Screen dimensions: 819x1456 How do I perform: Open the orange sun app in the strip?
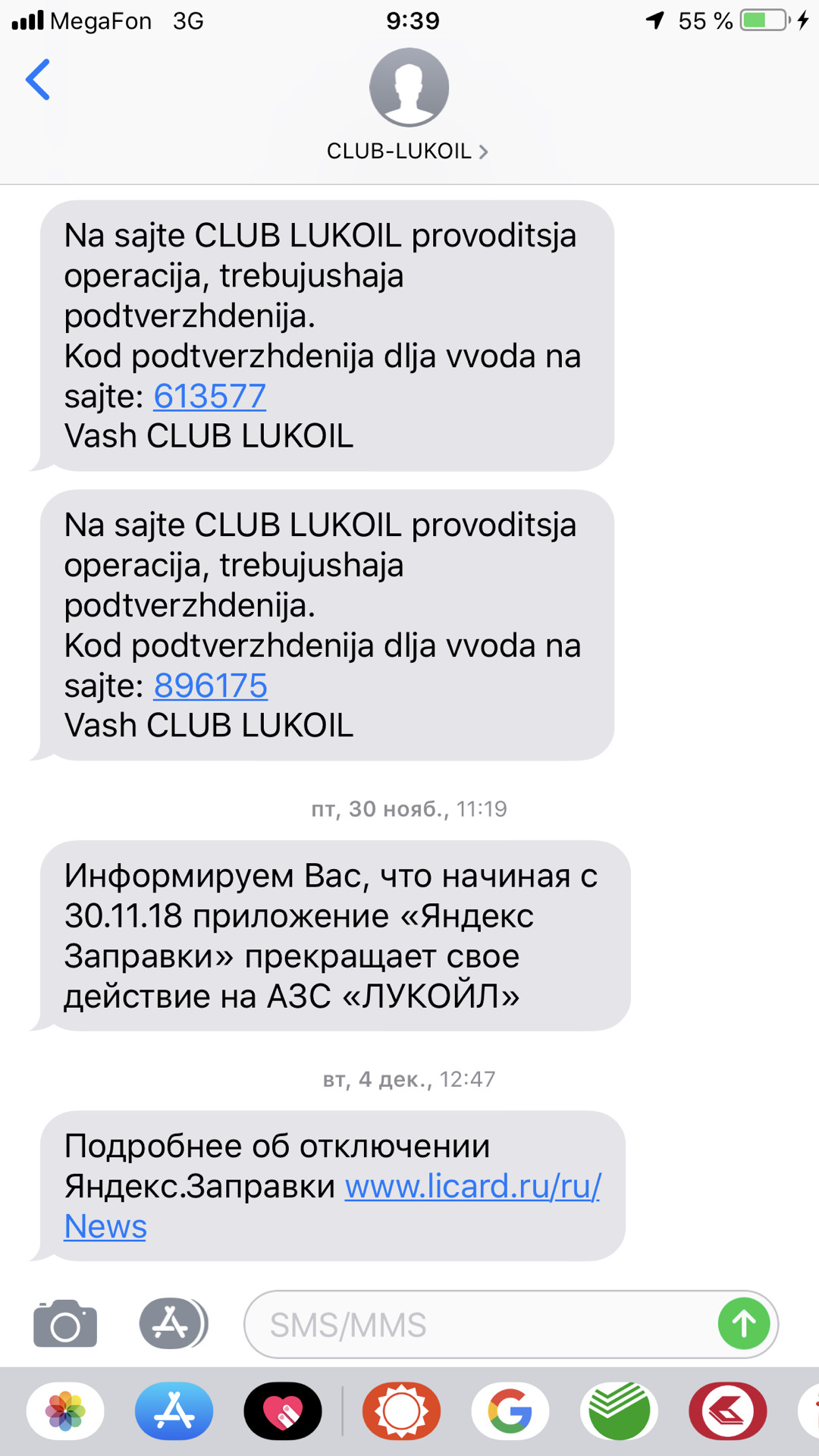point(401,1411)
